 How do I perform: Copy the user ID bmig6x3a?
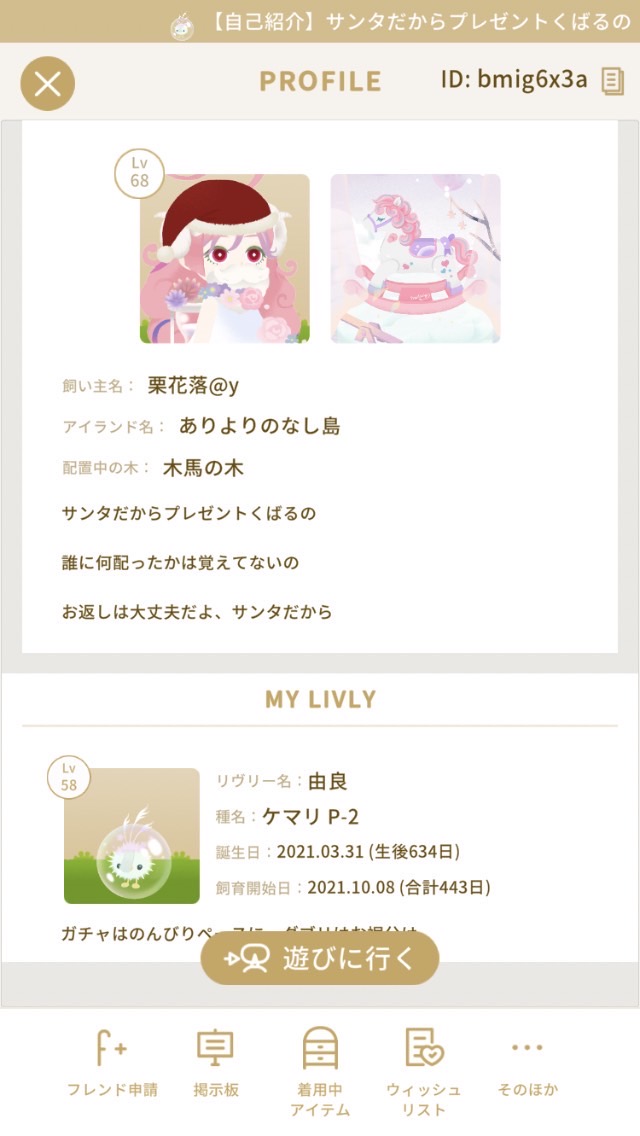[x=612, y=82]
